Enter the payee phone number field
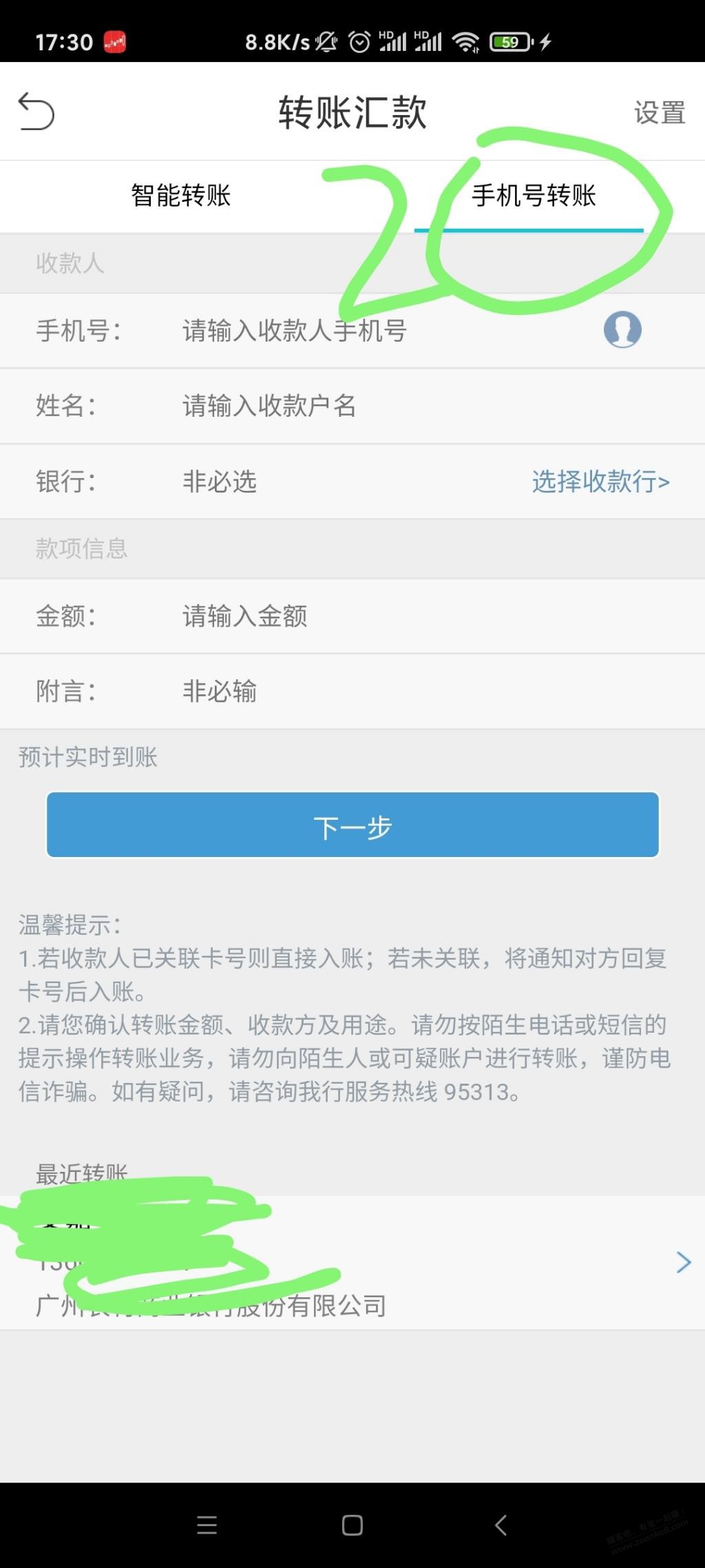 pos(386,331)
